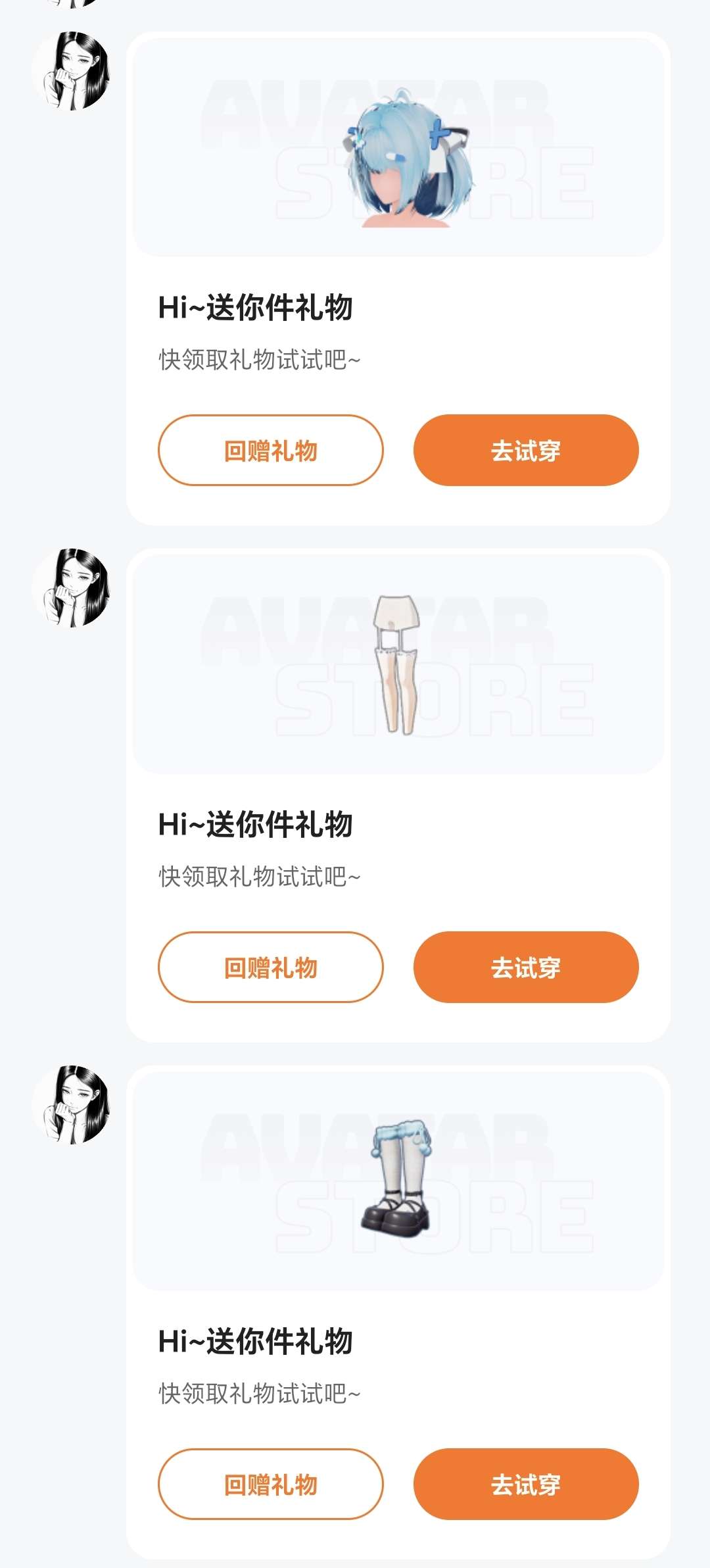This screenshot has height=1568, width=710.
Task: Tap 回赠礼物 on the black shoes gift
Action: (270, 1484)
